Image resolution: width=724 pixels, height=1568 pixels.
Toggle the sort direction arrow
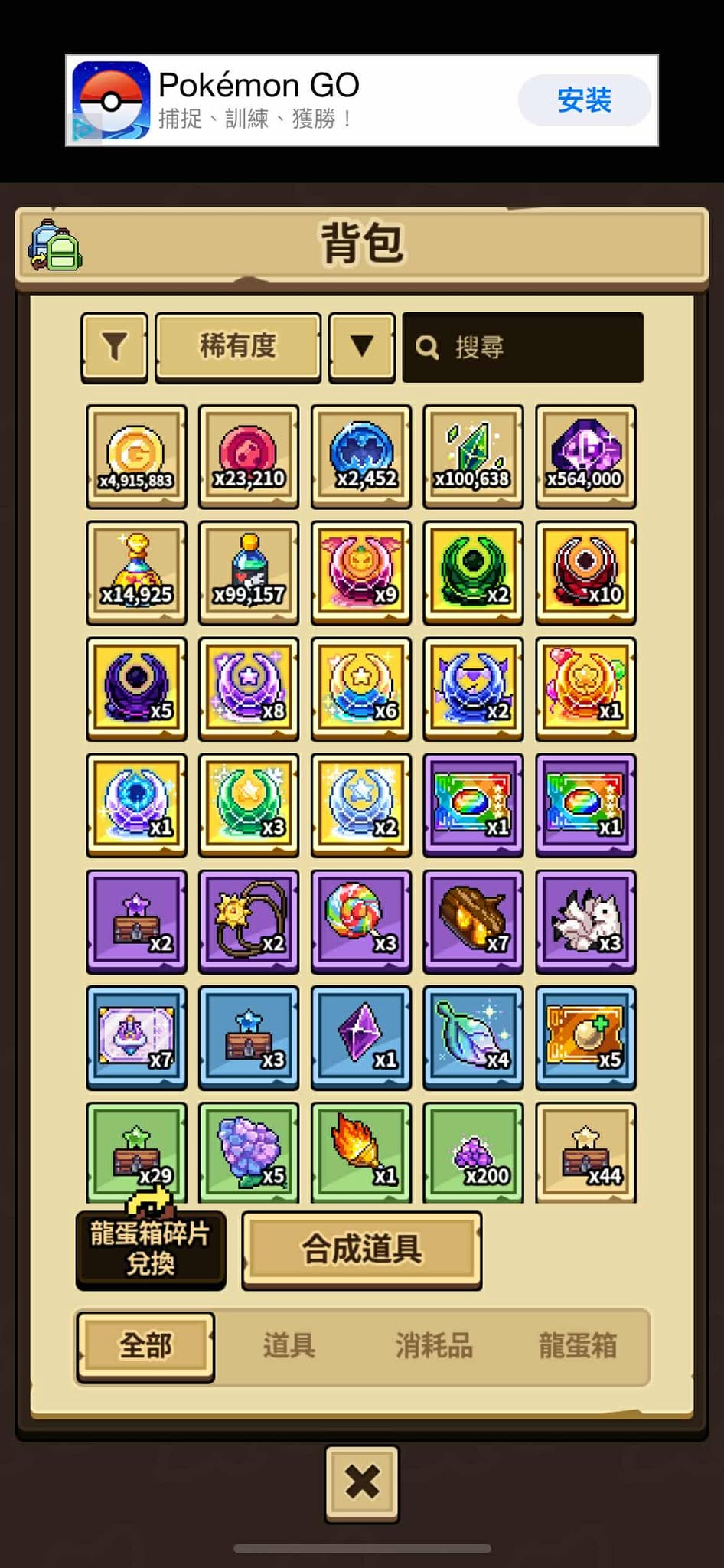point(361,346)
